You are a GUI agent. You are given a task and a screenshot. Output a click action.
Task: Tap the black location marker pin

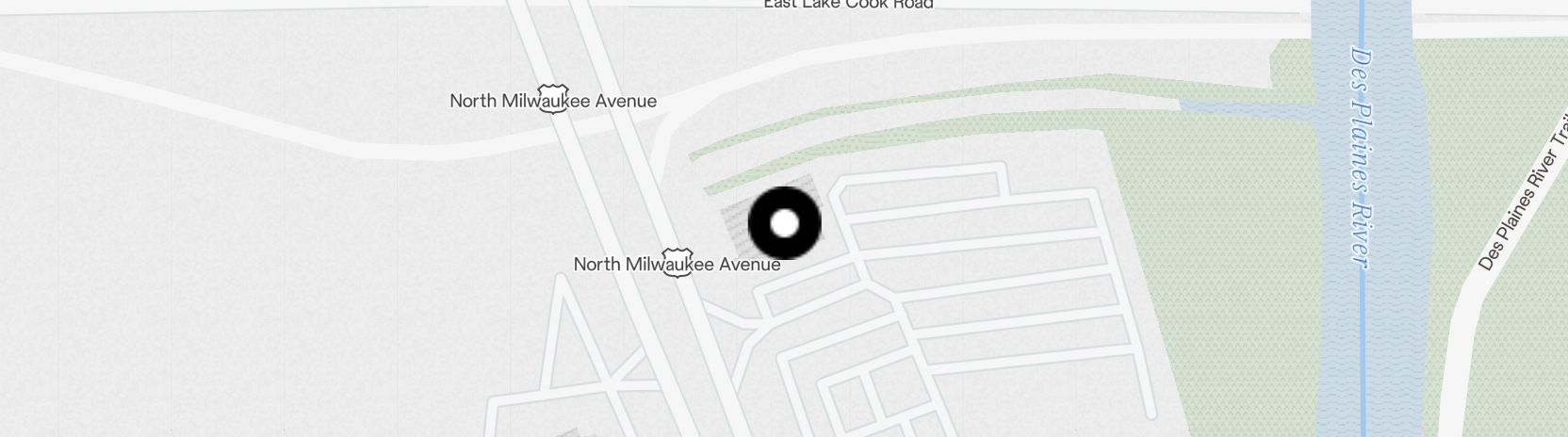click(784, 223)
